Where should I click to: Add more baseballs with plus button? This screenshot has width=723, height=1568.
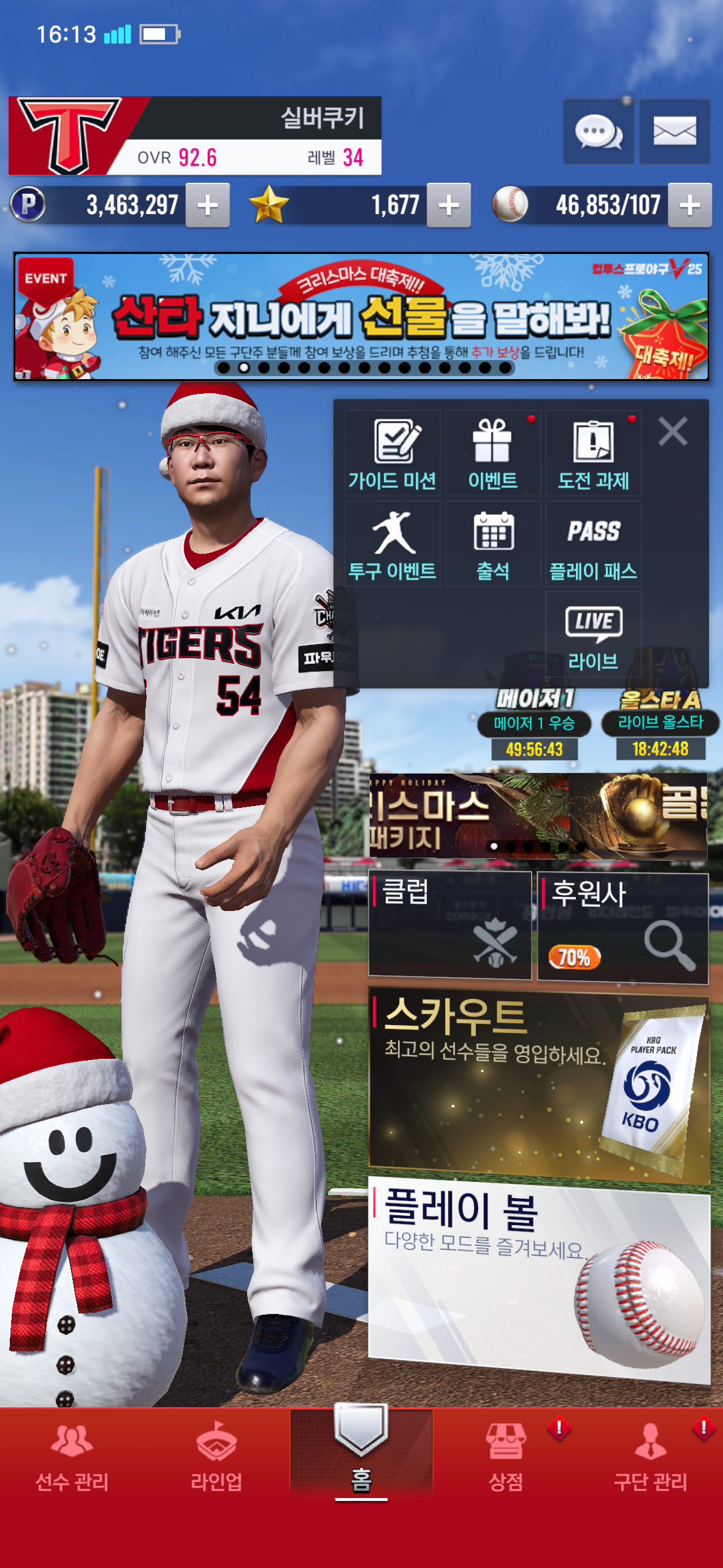click(x=690, y=206)
